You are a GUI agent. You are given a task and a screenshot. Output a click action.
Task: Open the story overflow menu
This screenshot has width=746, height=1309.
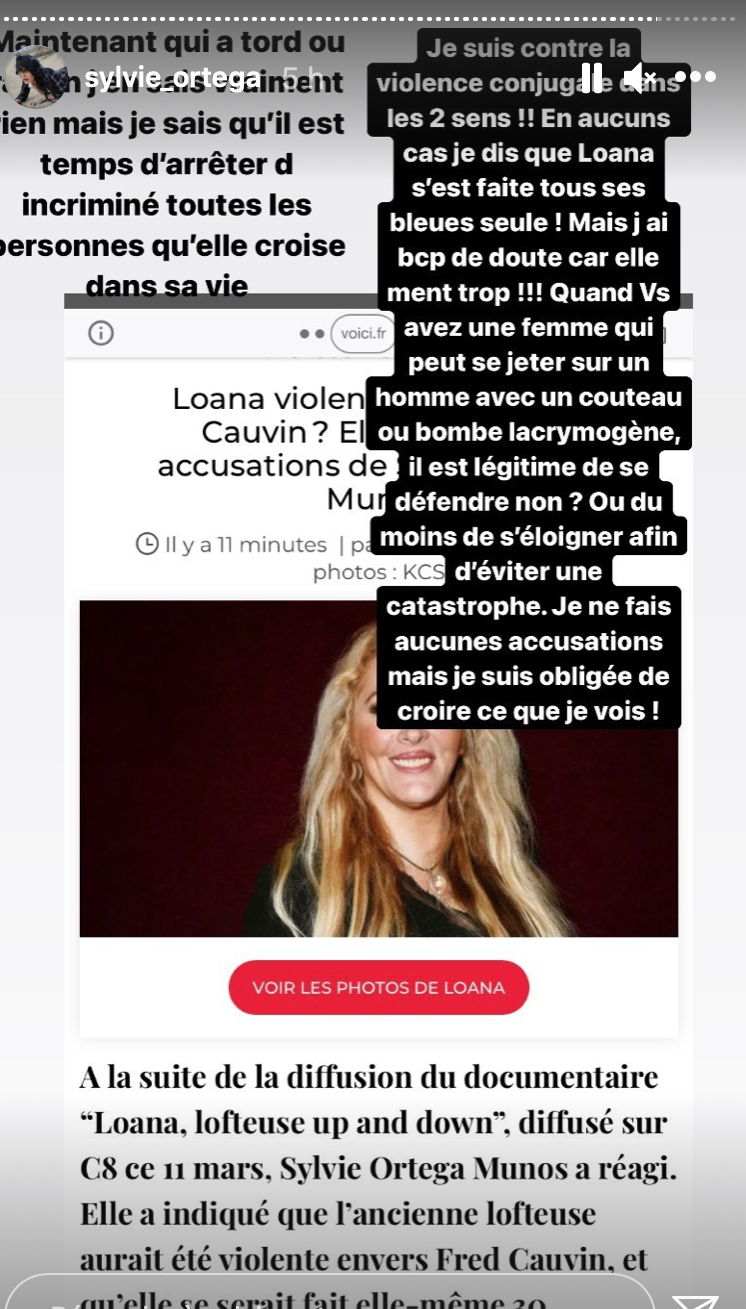click(695, 77)
